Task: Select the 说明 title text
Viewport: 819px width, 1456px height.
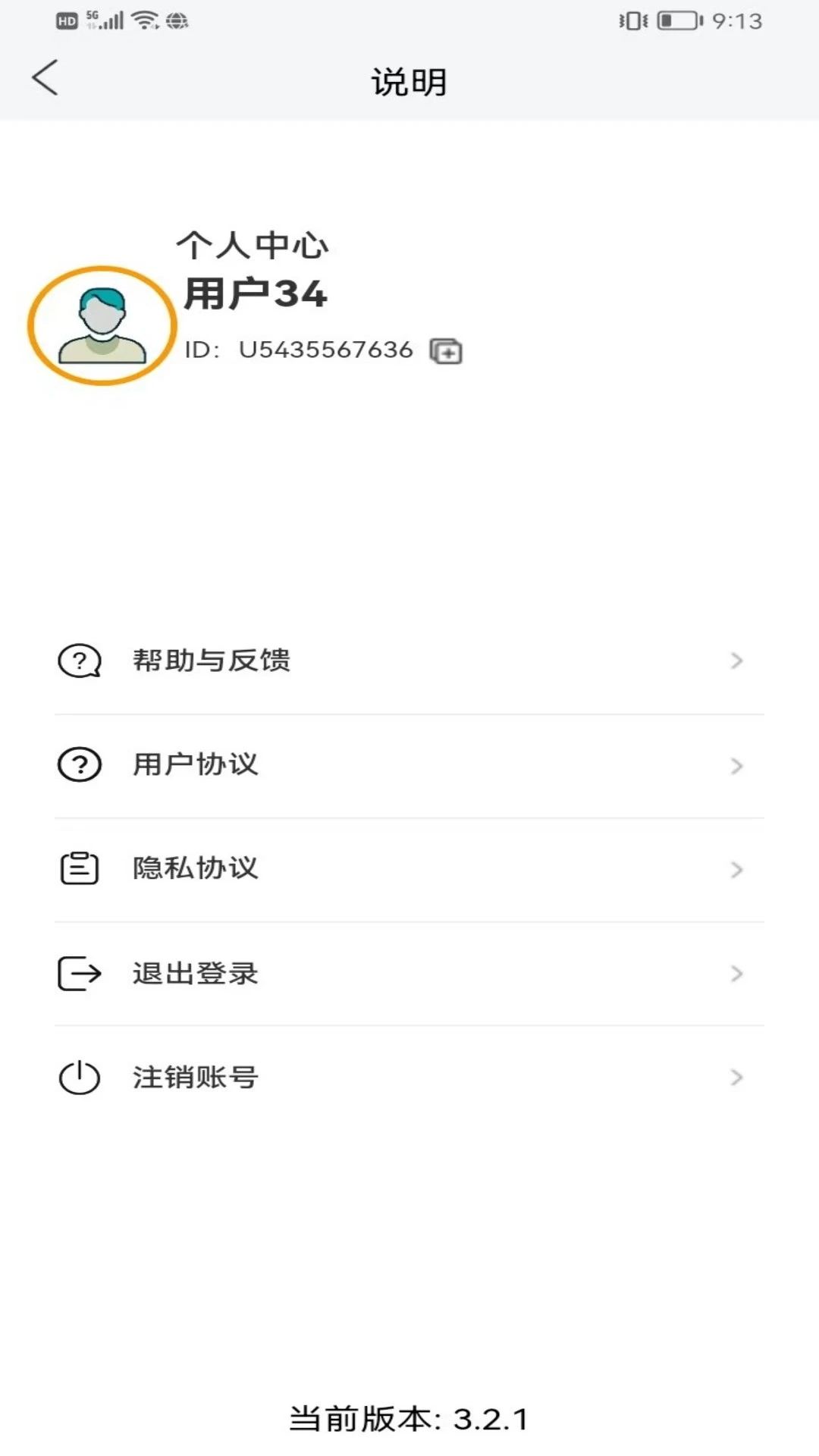Action: point(409,82)
